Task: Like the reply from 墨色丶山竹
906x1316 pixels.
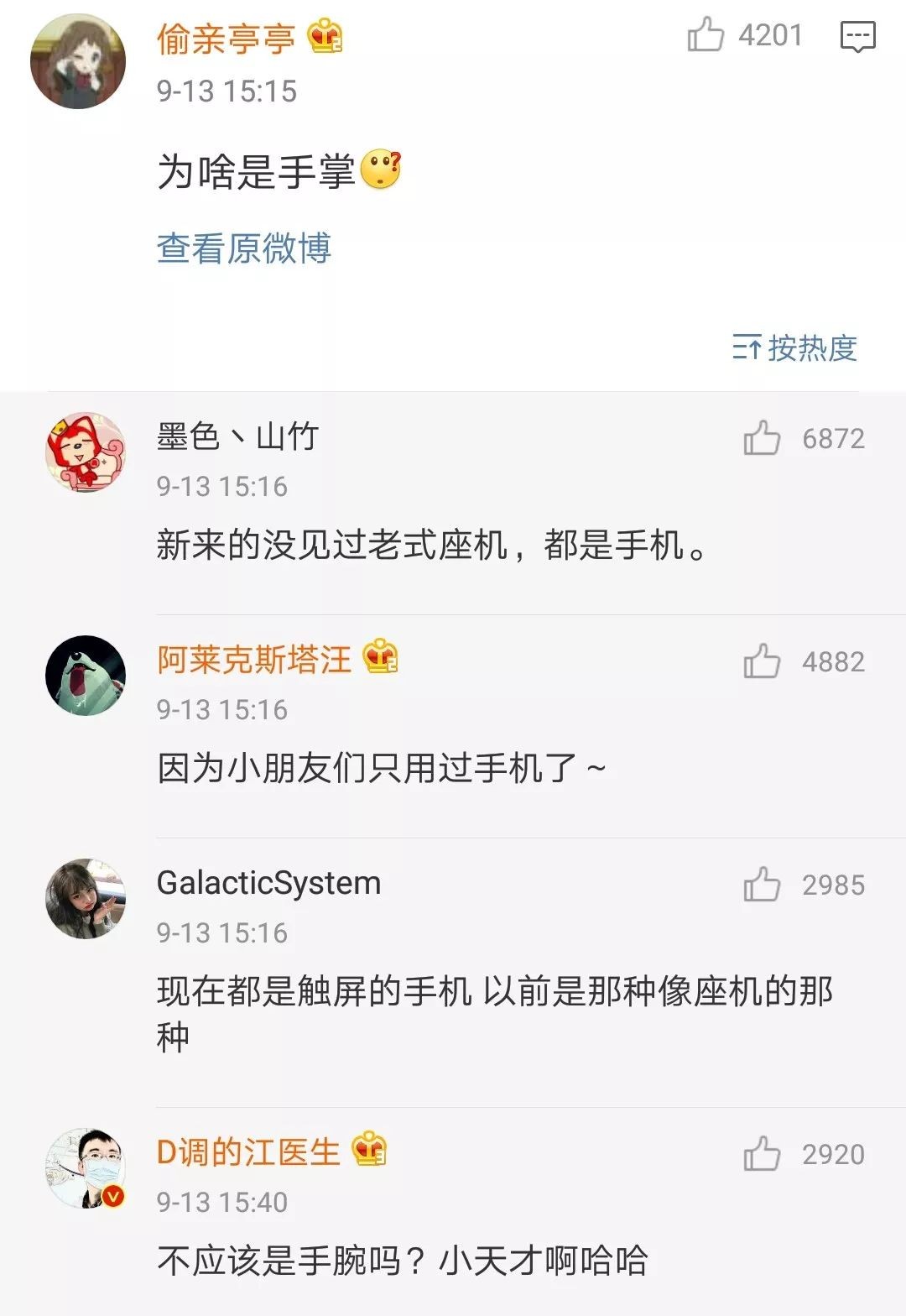Action: [x=762, y=438]
